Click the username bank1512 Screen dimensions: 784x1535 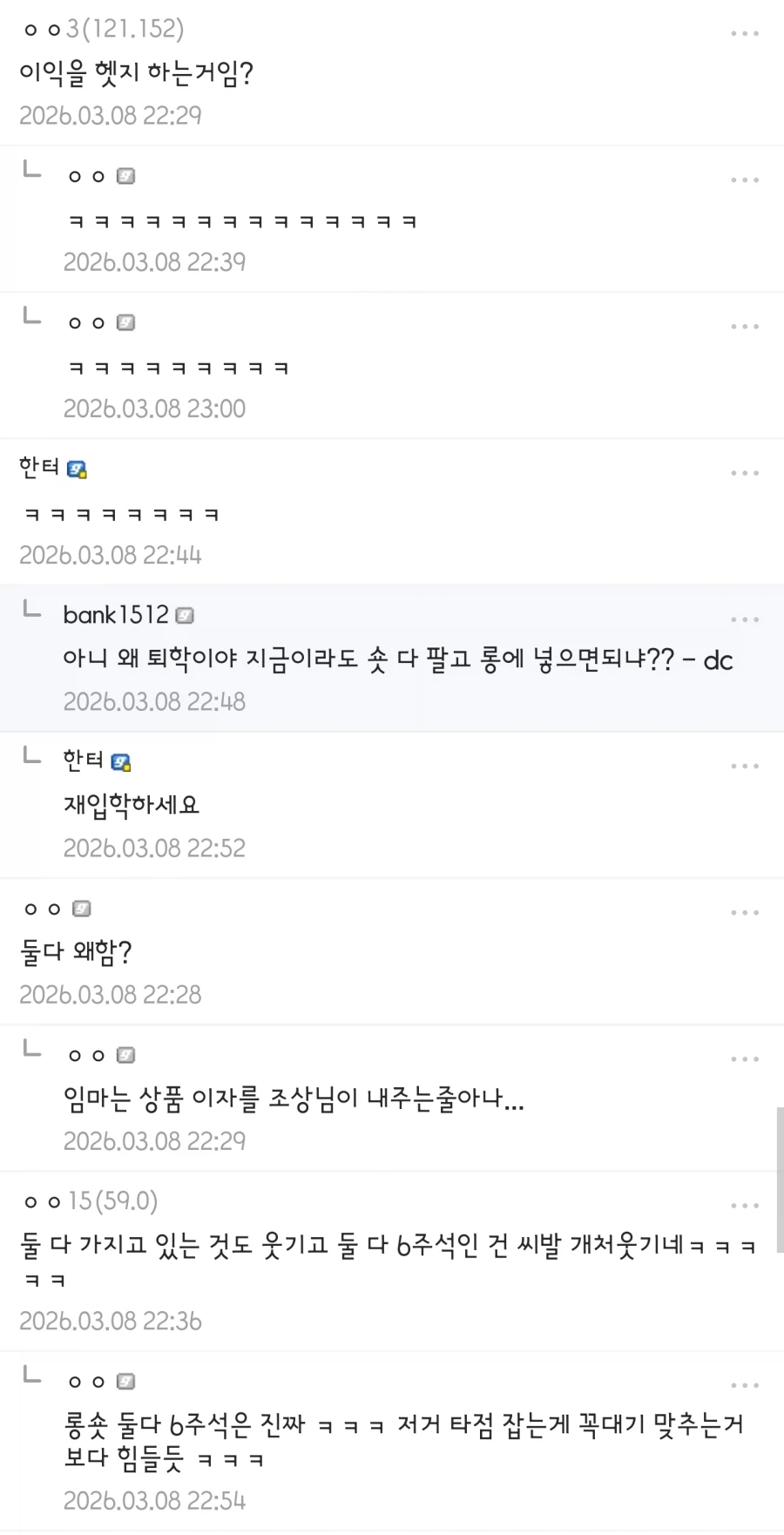(114, 615)
